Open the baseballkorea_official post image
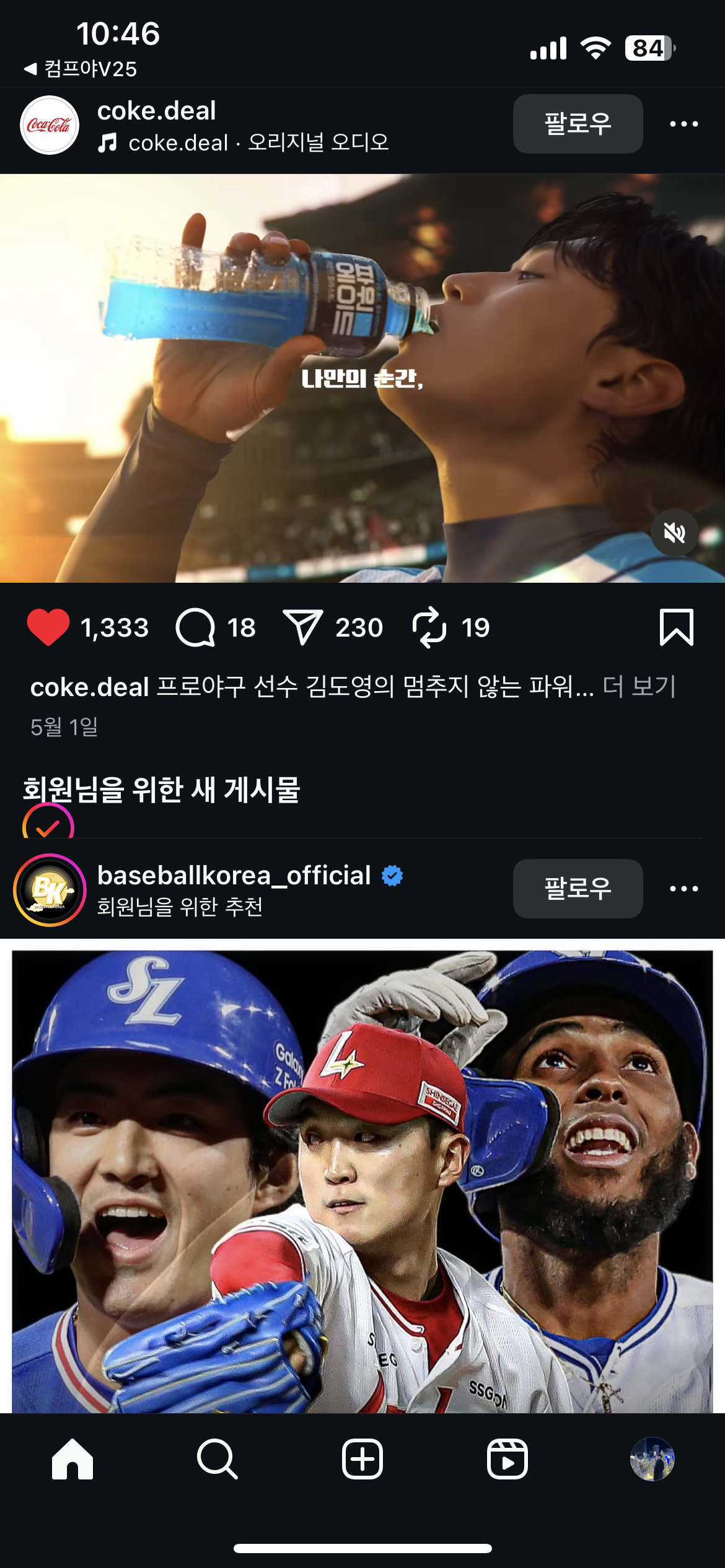 click(362, 1177)
